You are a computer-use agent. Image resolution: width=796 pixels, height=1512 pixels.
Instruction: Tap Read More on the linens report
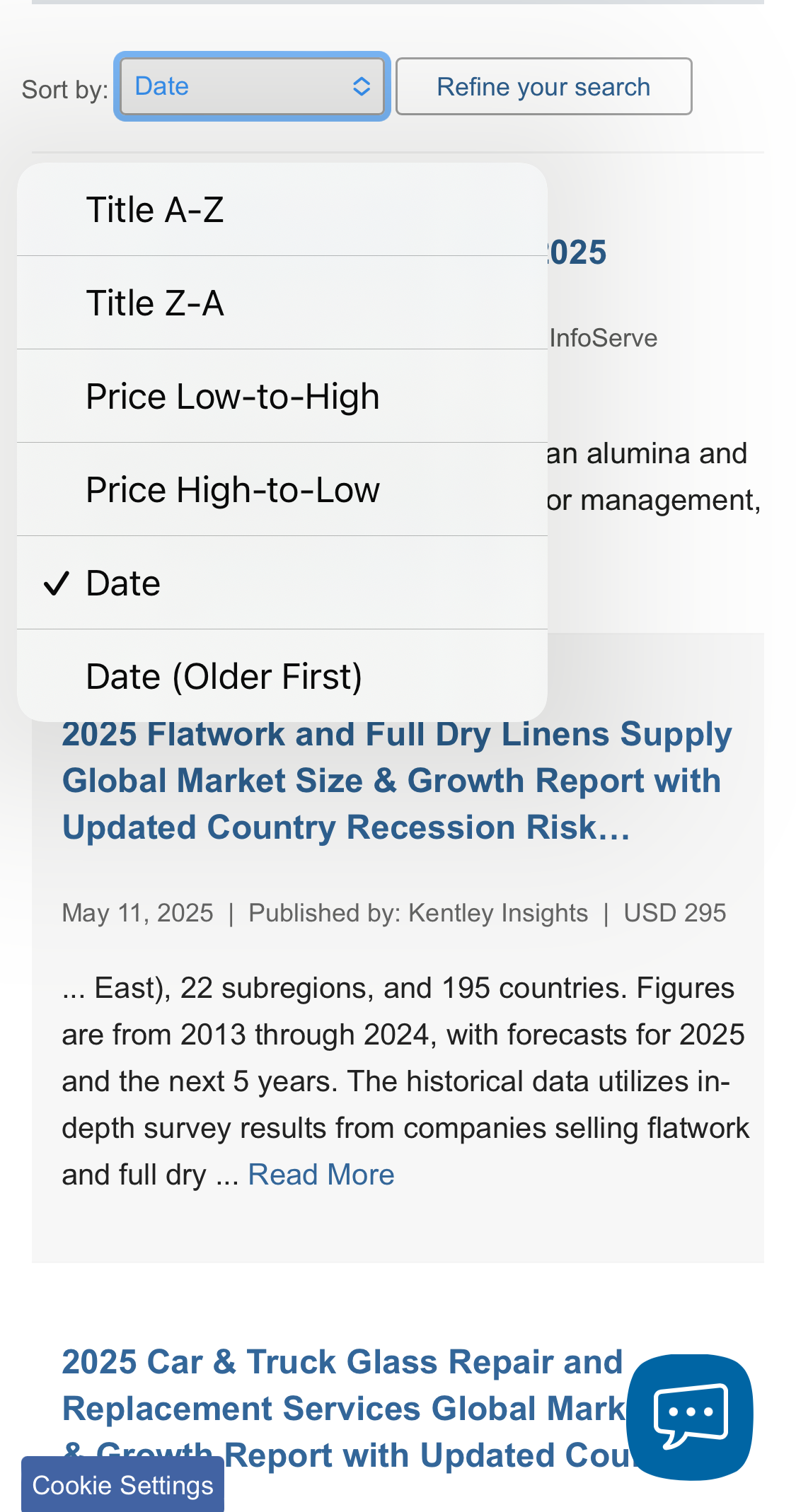321,1175
